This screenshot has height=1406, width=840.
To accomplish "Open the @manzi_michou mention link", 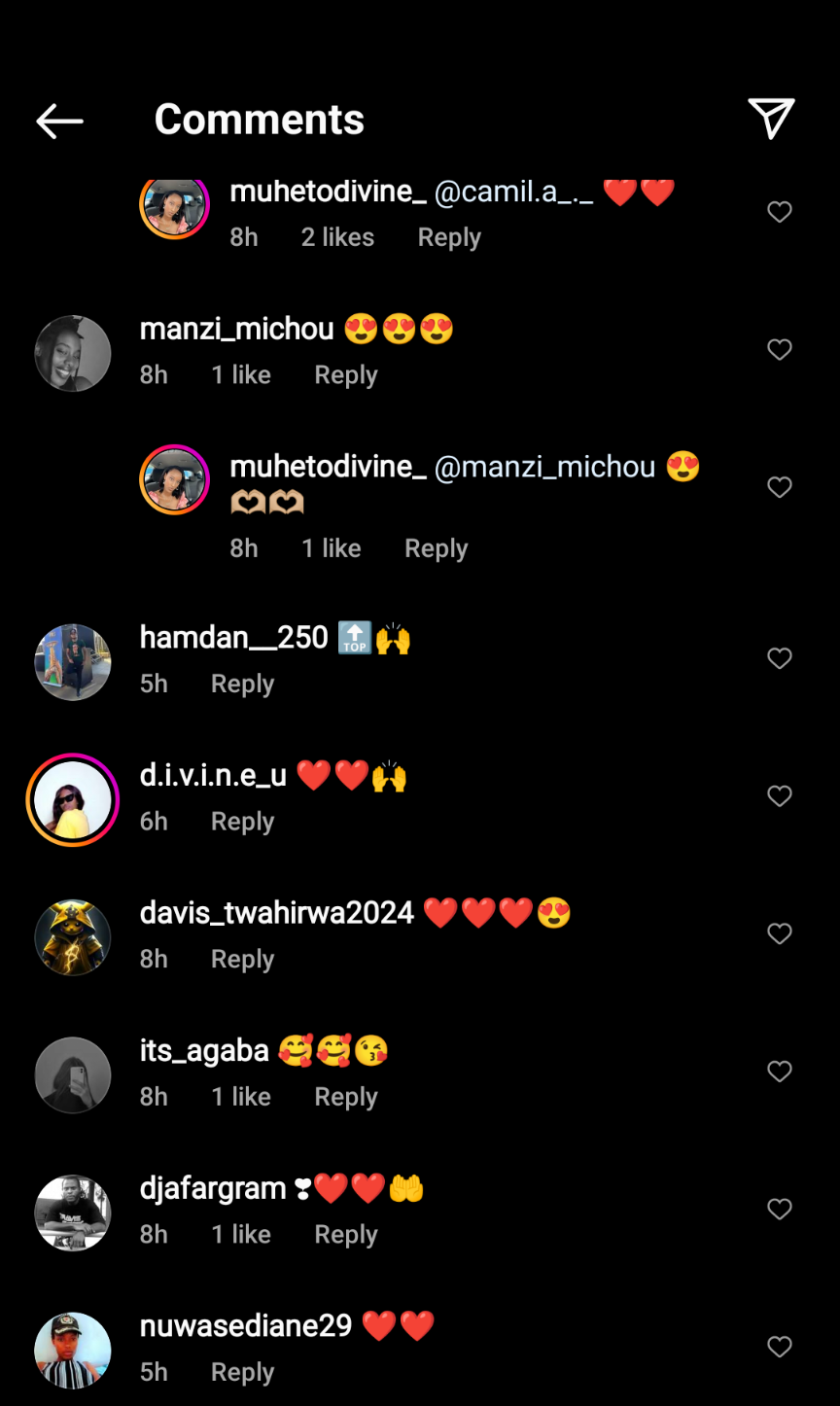I will click(x=544, y=468).
